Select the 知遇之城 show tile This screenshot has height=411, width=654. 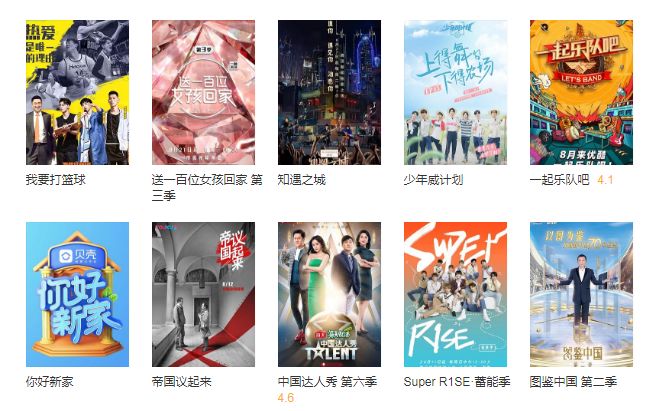329,92
